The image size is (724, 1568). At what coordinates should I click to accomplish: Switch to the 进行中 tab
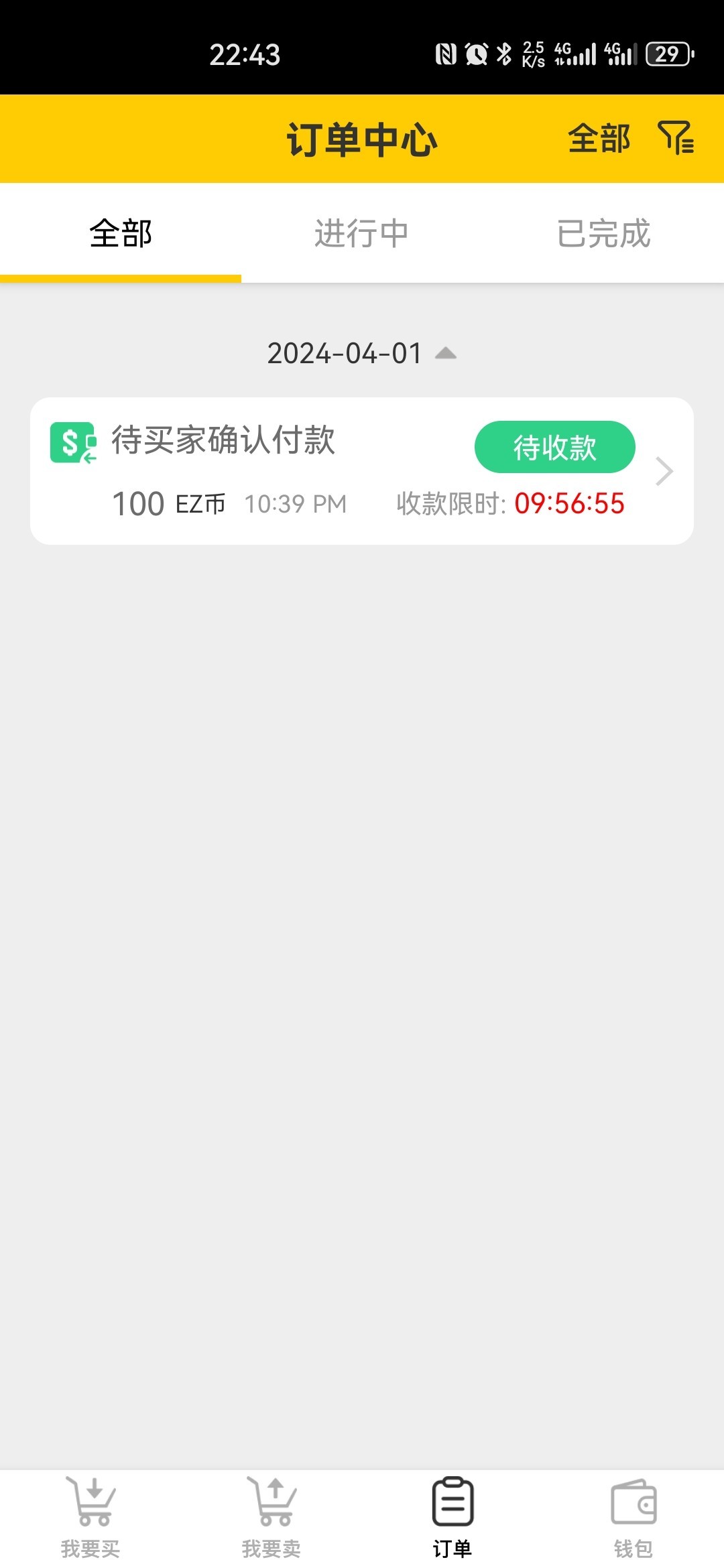click(x=361, y=233)
